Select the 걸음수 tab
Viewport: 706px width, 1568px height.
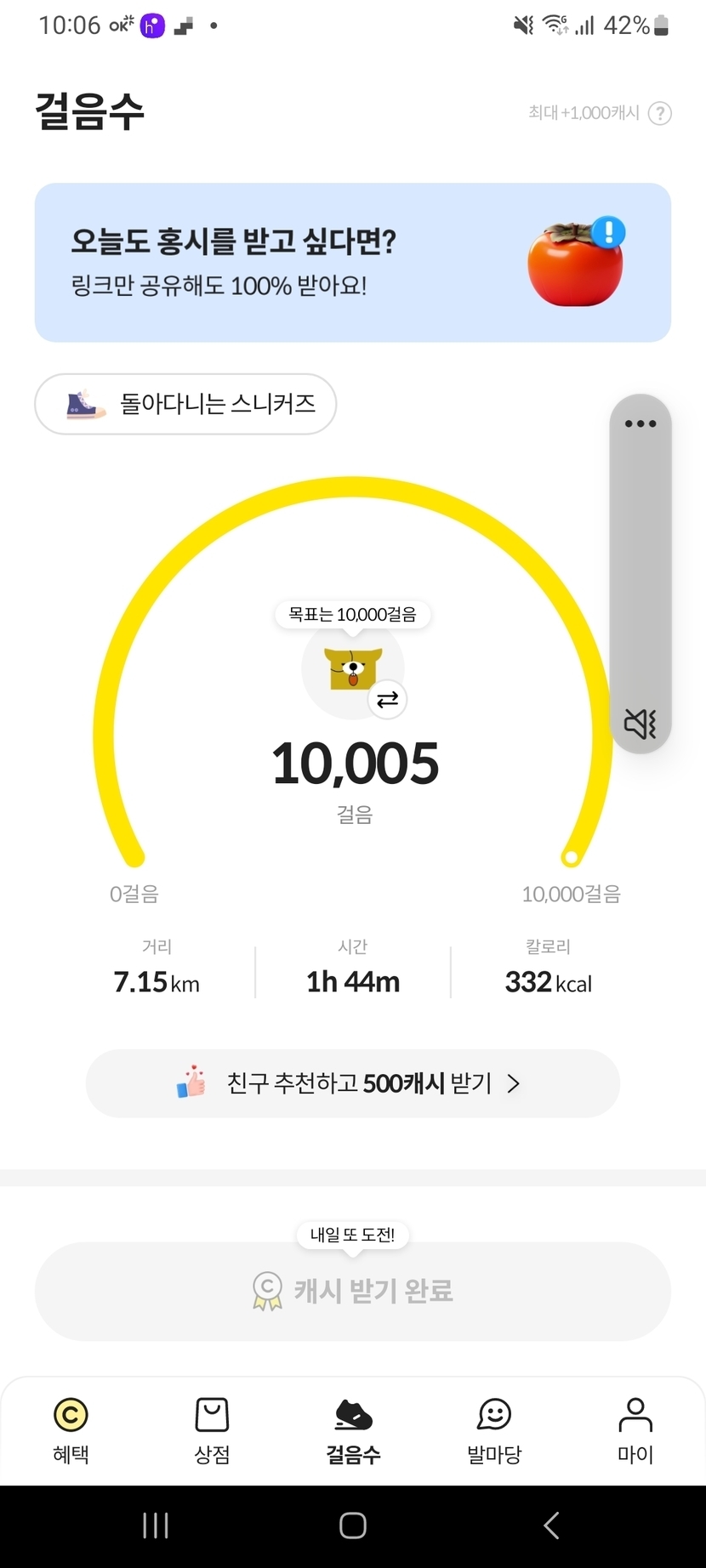[353, 1430]
